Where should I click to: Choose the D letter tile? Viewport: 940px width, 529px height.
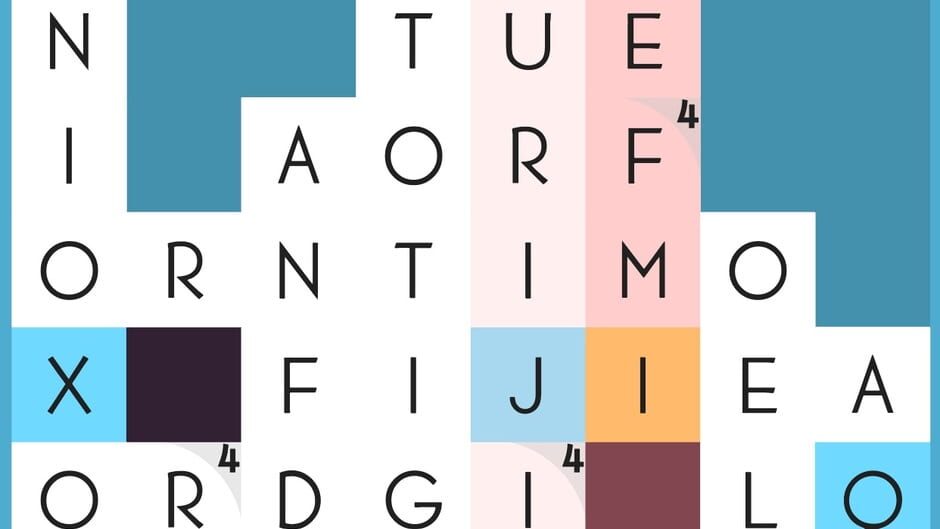coord(298,490)
